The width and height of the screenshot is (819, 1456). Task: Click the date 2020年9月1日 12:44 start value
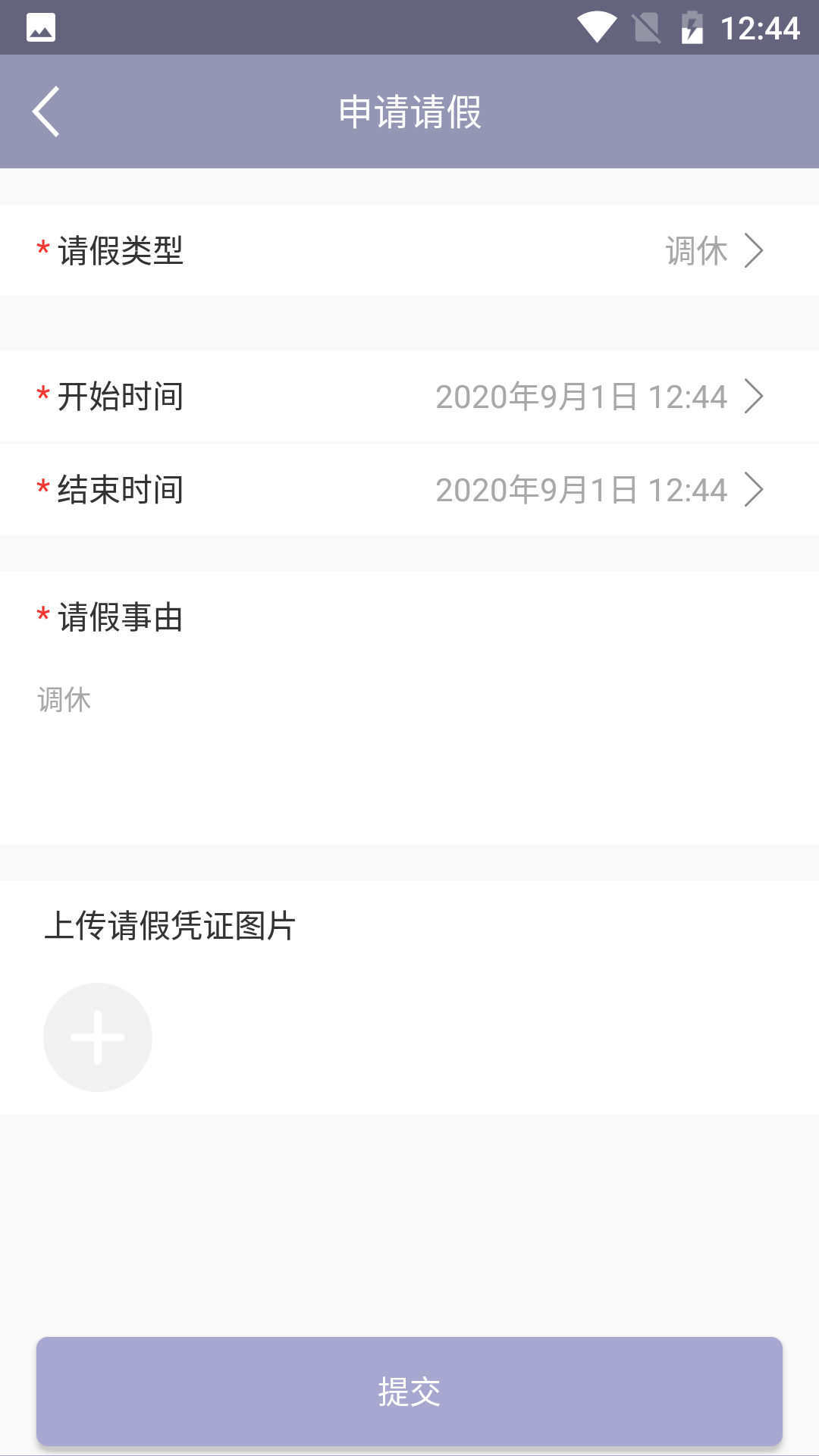click(582, 396)
